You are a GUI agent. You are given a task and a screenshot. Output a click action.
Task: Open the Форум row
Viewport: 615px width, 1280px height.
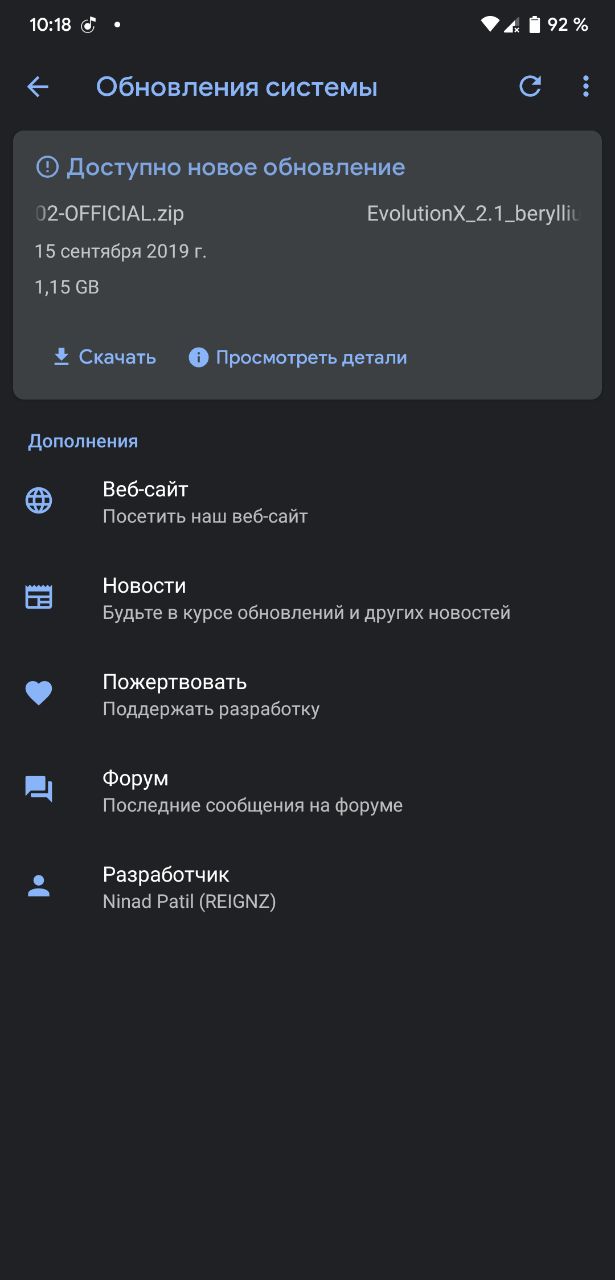[x=307, y=790]
